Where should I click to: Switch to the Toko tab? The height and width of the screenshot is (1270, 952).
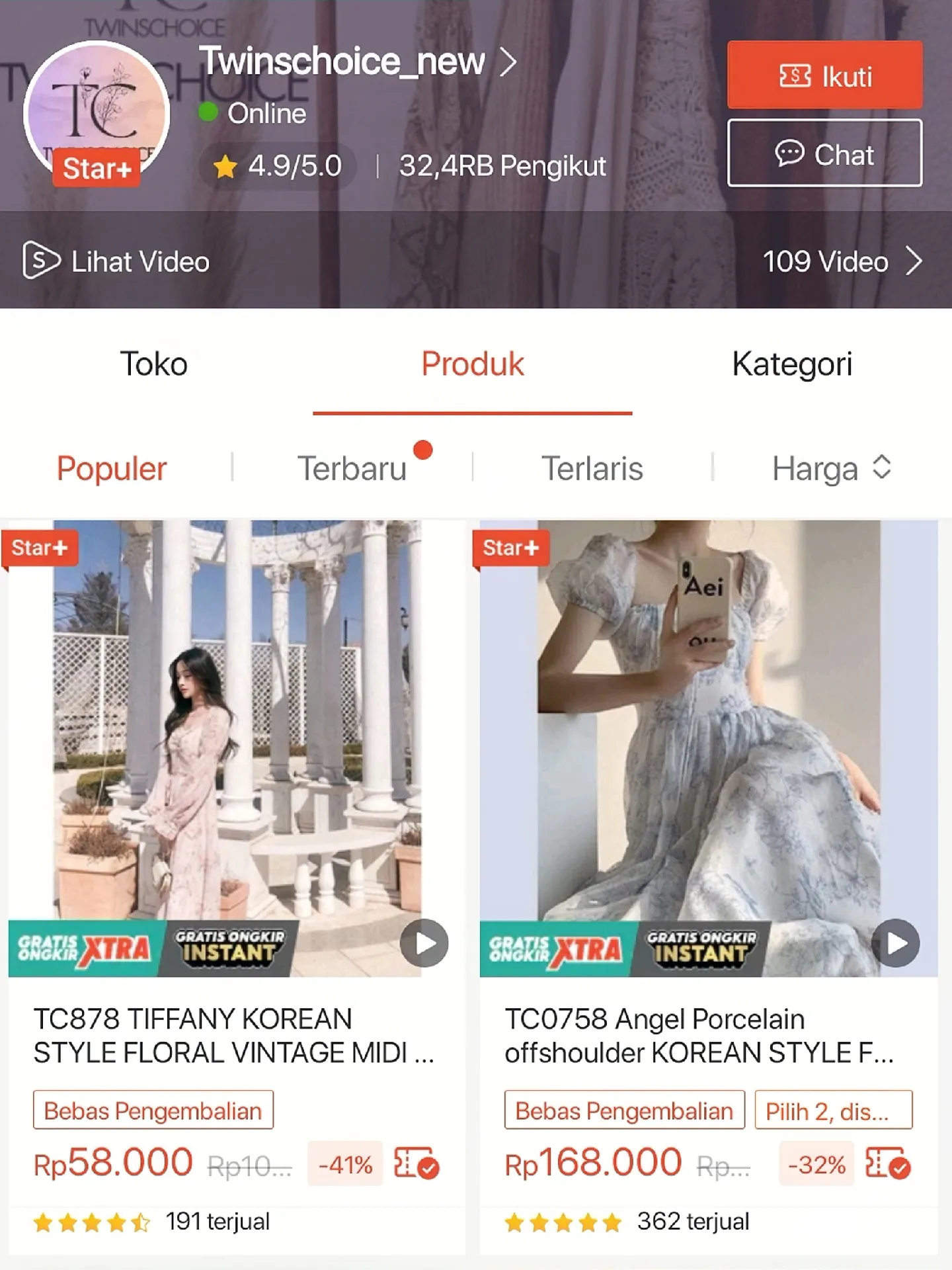(154, 364)
